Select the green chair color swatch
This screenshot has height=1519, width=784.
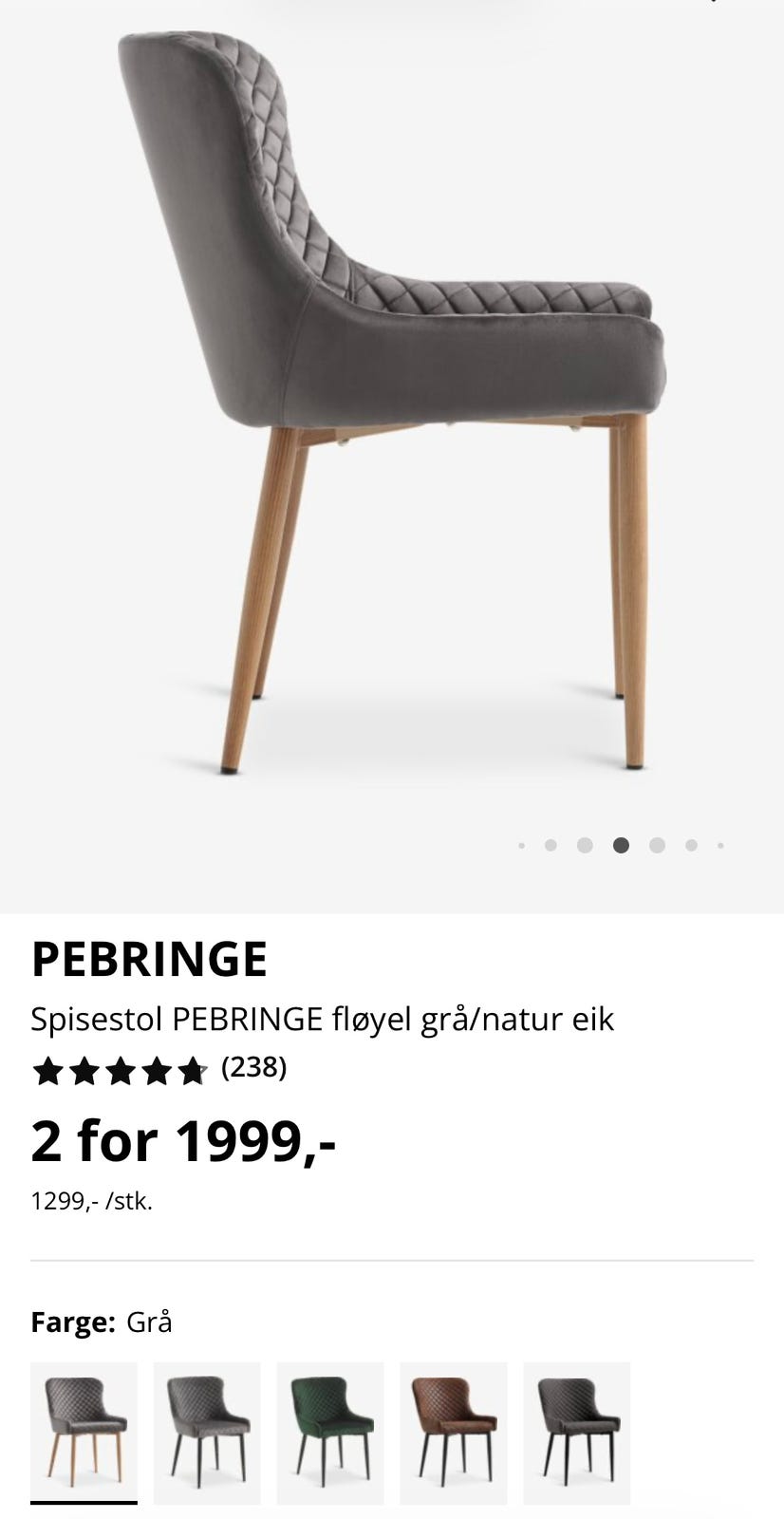pyautogui.click(x=330, y=1432)
